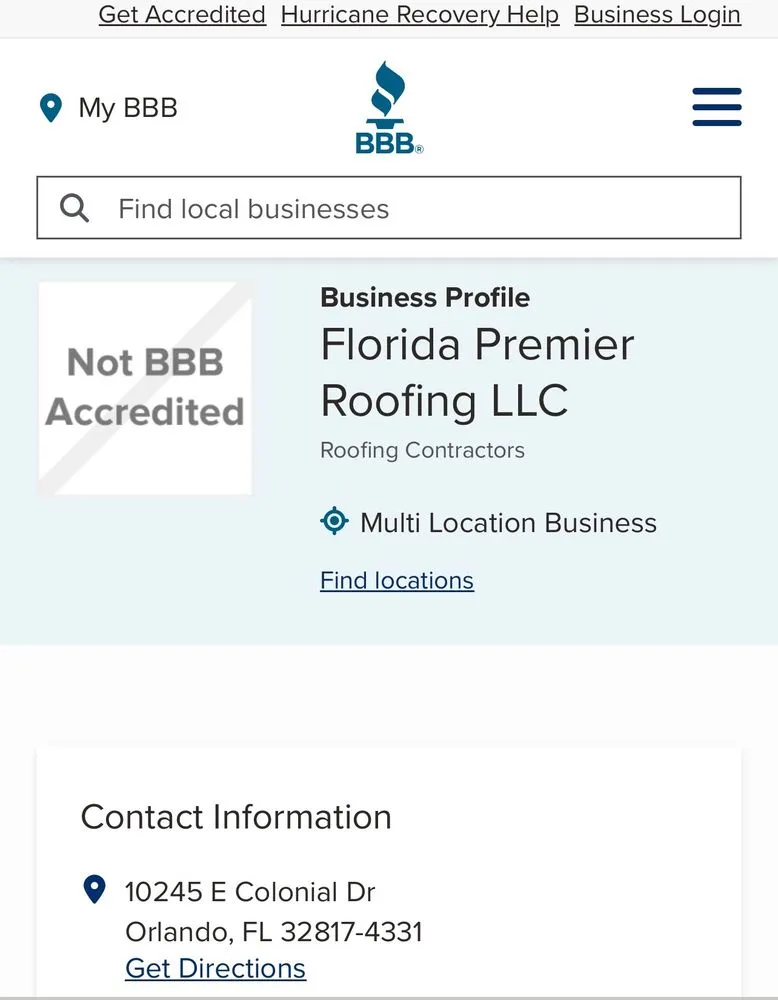This screenshot has height=1000, width=778.
Task: Click the Contact Information section heading
Action: pos(236,817)
